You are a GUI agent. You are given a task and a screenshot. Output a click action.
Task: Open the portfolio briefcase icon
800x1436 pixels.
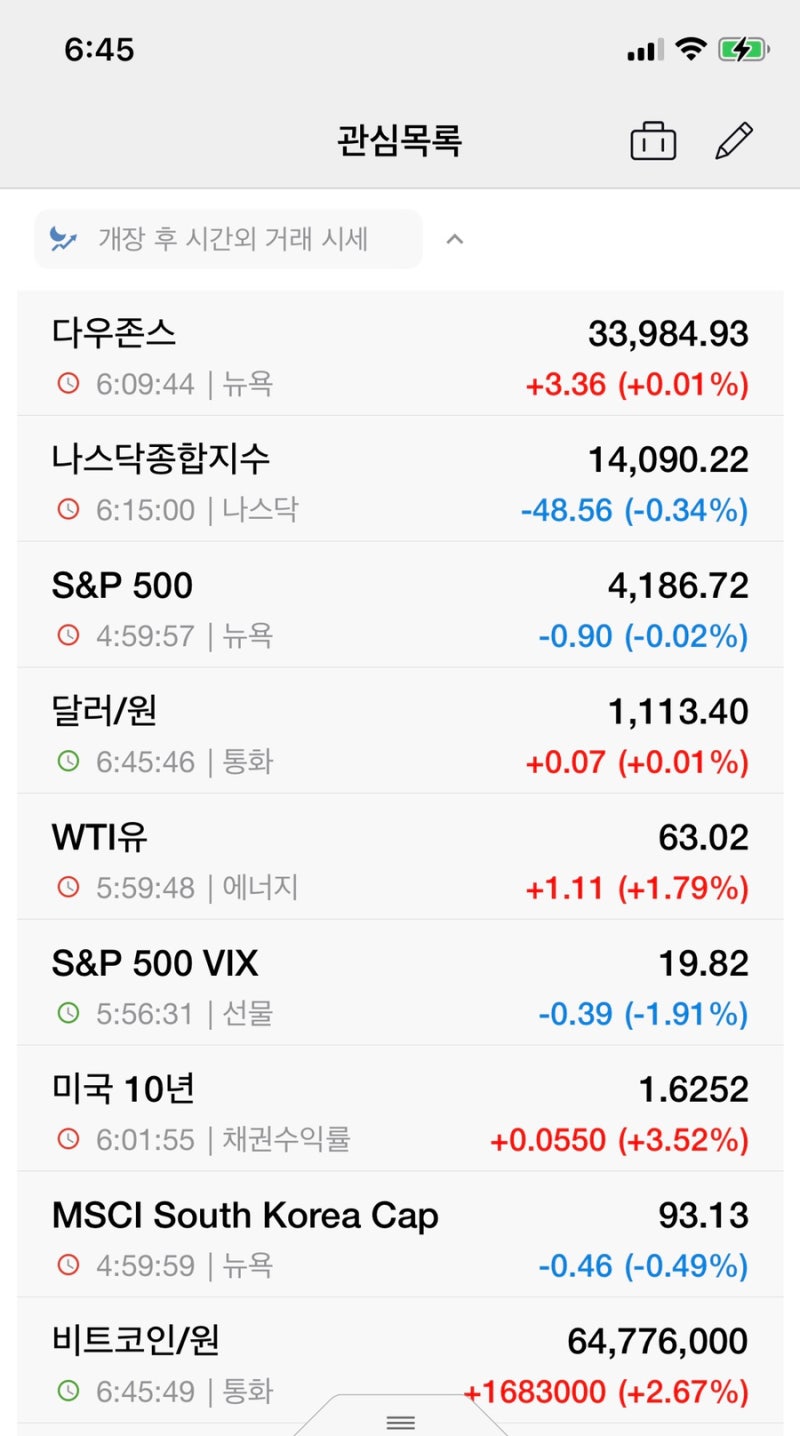click(652, 141)
